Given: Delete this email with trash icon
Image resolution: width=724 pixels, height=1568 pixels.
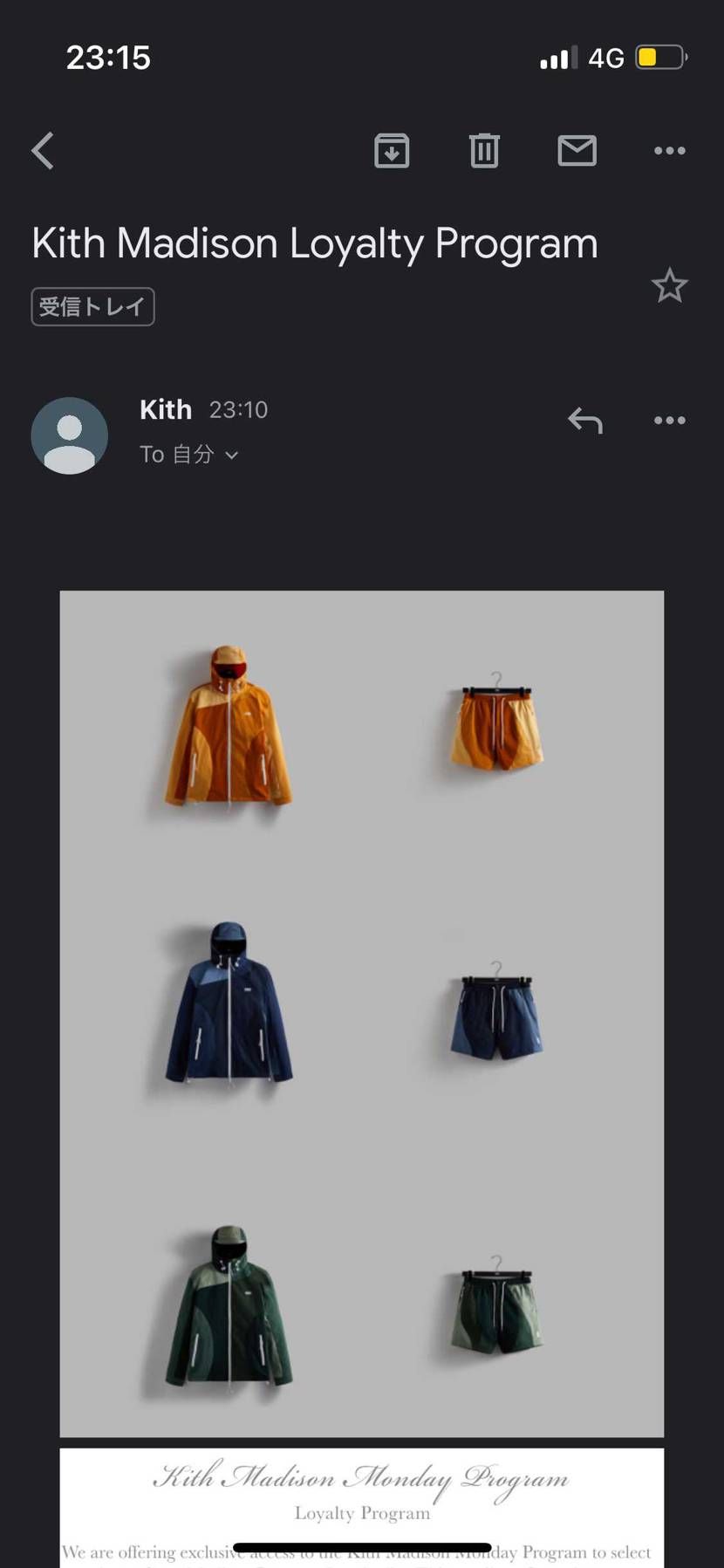Looking at the screenshot, I should (x=484, y=151).
